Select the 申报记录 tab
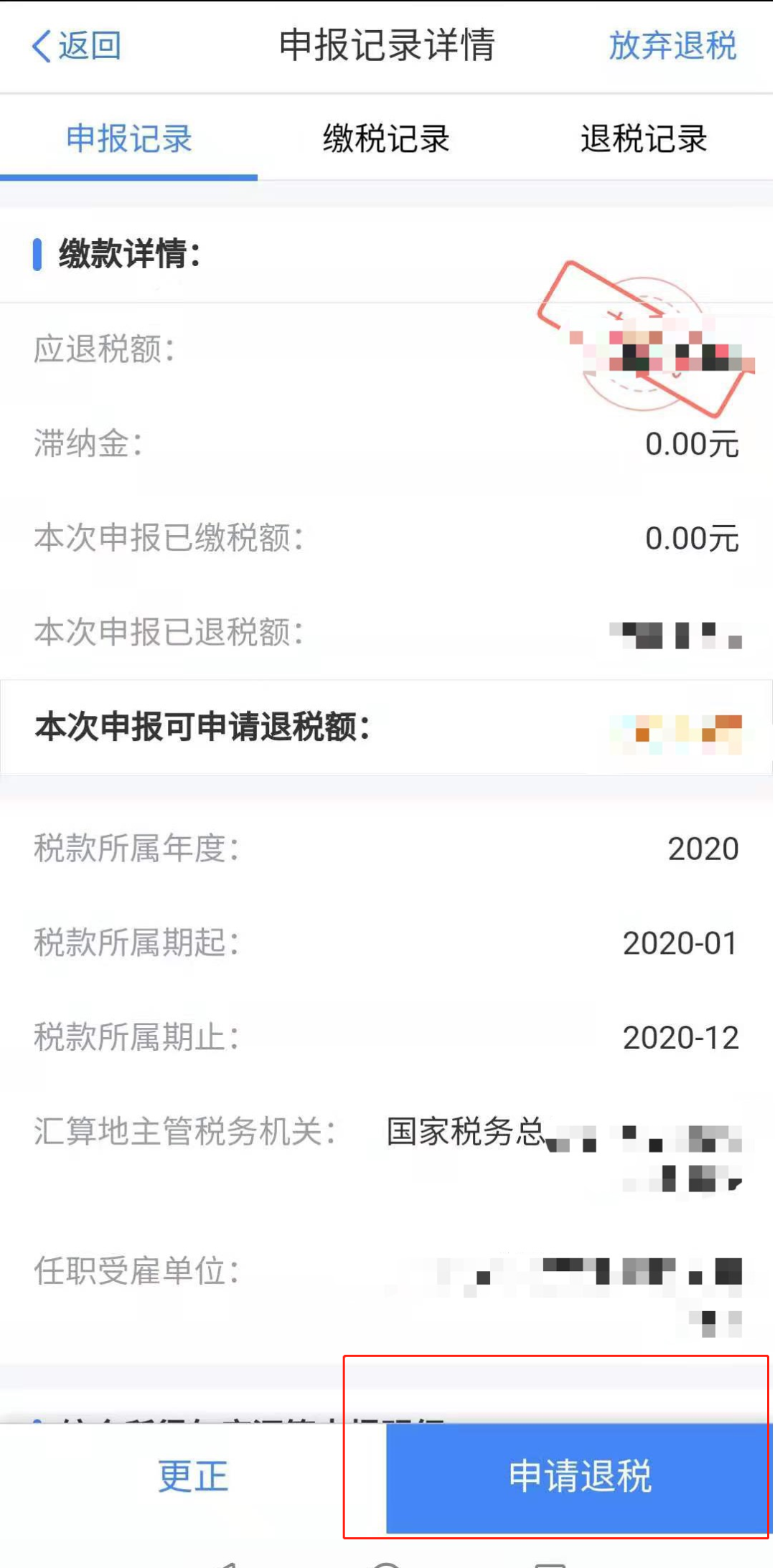Image resolution: width=775 pixels, height=1568 pixels. (129, 138)
